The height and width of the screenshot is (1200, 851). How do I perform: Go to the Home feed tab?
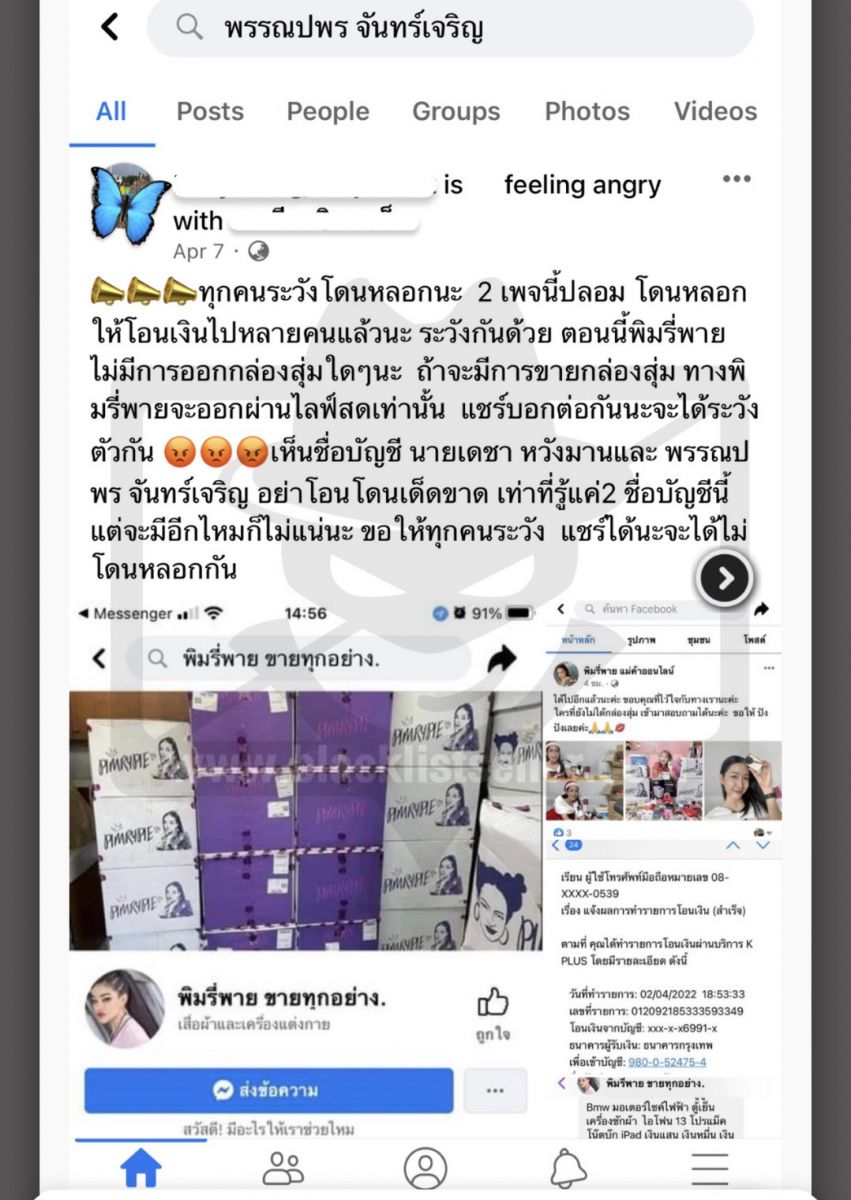pos(140,1167)
